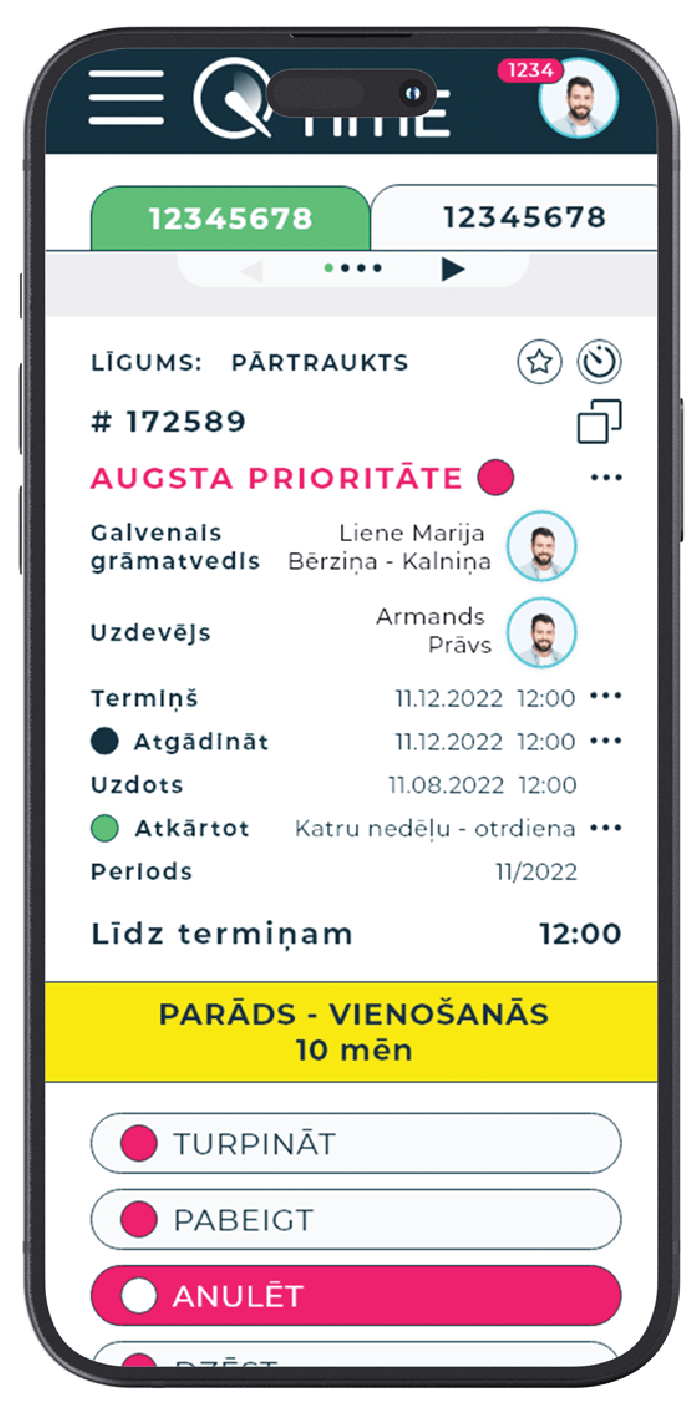Image resolution: width=698 pixels, height=1414 pixels.
Task: Open options for Atkārtot repeat setting
Action: click(606, 828)
